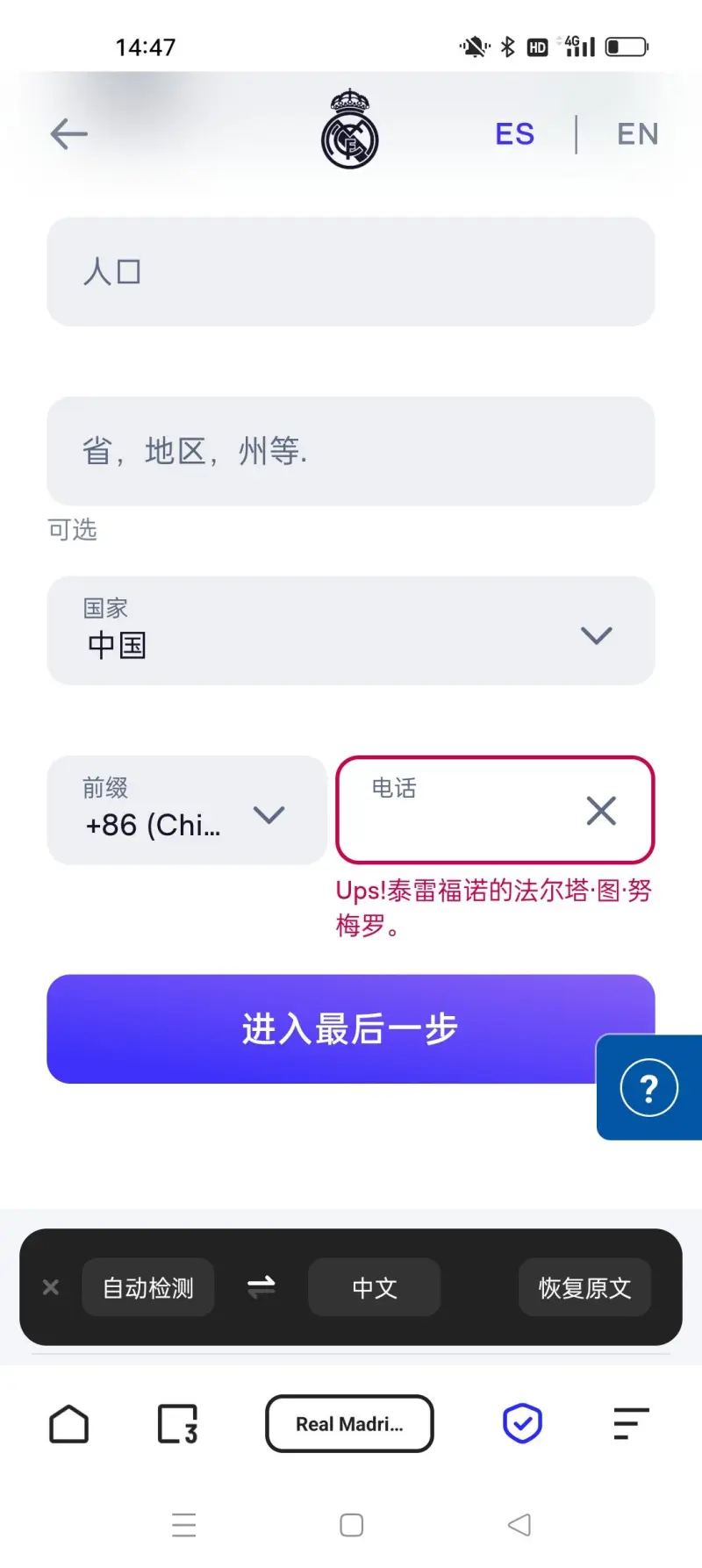Tap the 人口 text field
The height and width of the screenshot is (1568, 702).
pos(351,272)
